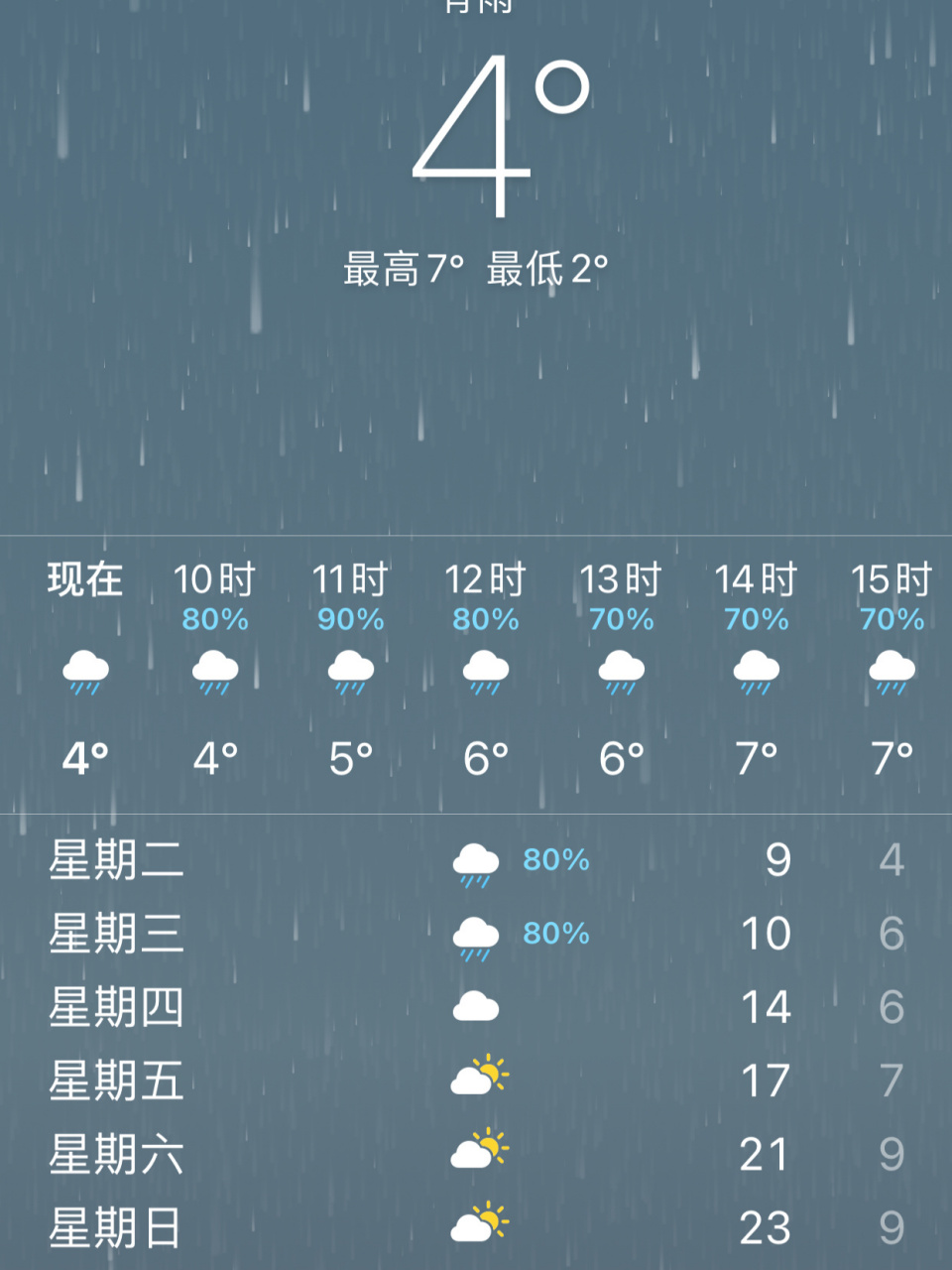This screenshot has width=952, height=1270.
Task: Tap the high temperature 23 for 星期日
Action: coord(764,1227)
